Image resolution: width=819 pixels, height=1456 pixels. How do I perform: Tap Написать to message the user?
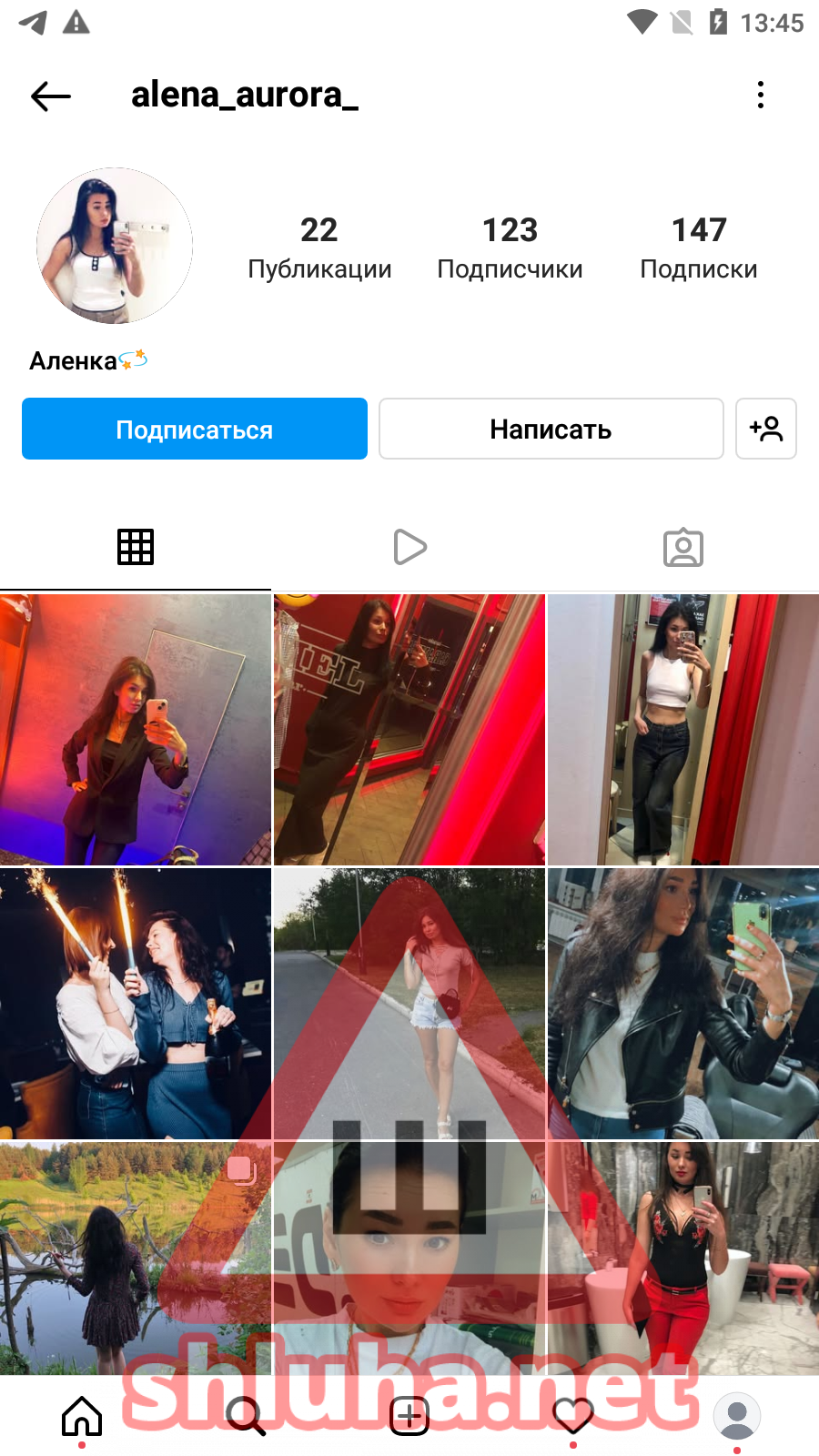click(x=551, y=429)
